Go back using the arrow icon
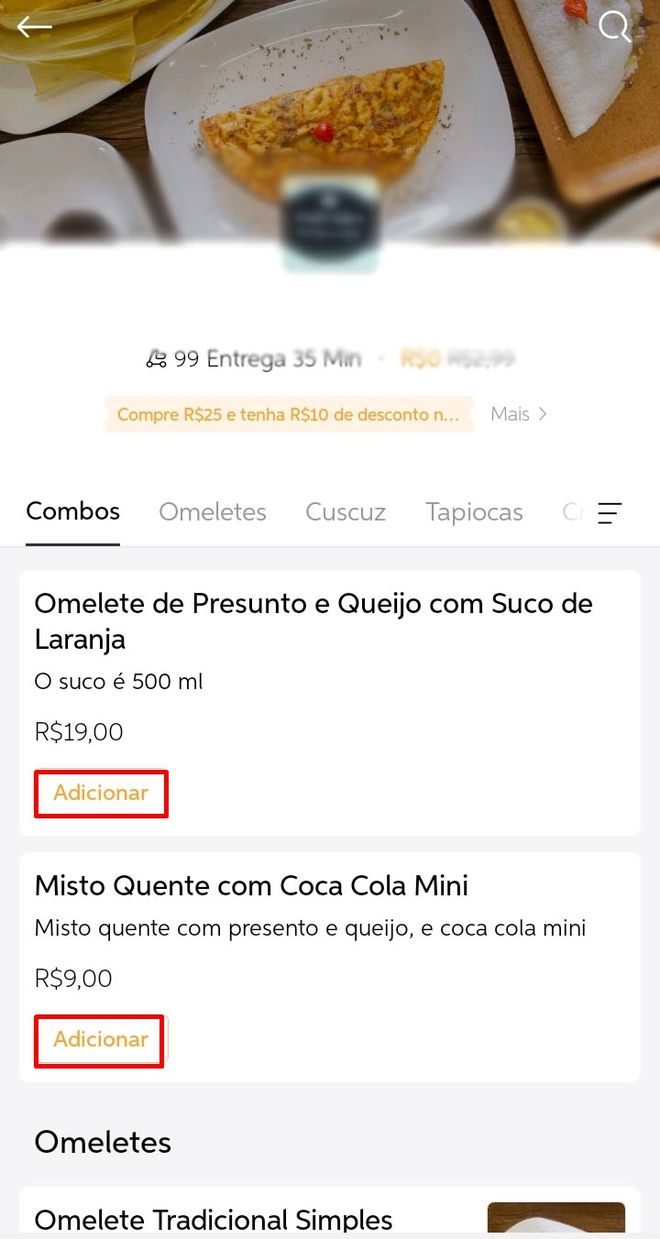The image size is (660, 1239). pos(35,27)
